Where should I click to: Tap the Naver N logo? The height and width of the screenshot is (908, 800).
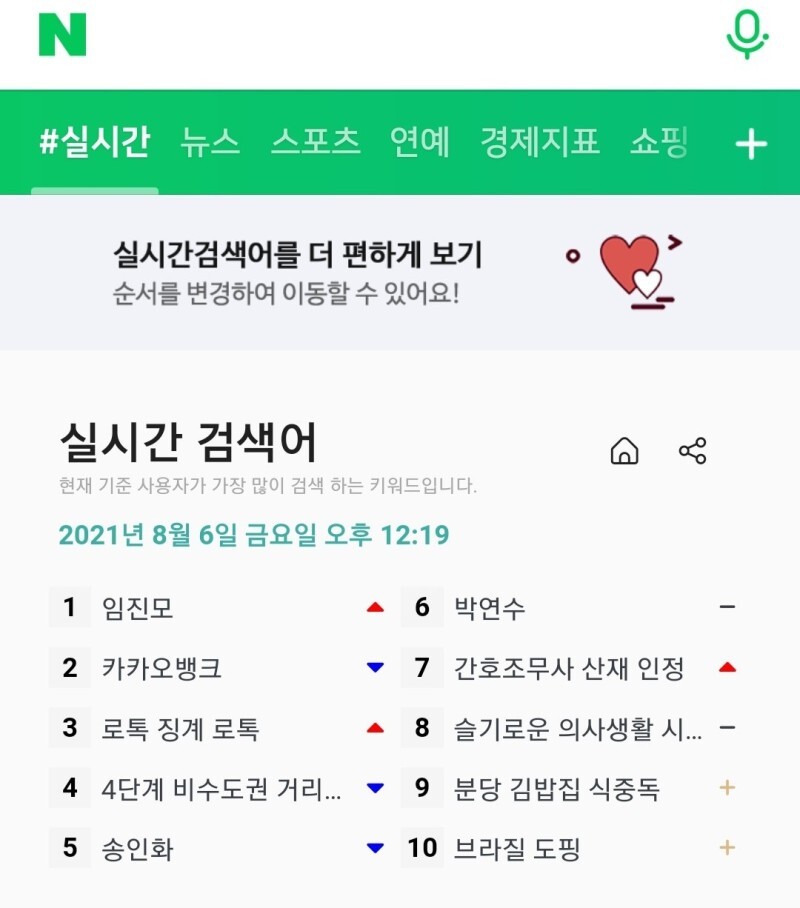point(63,35)
